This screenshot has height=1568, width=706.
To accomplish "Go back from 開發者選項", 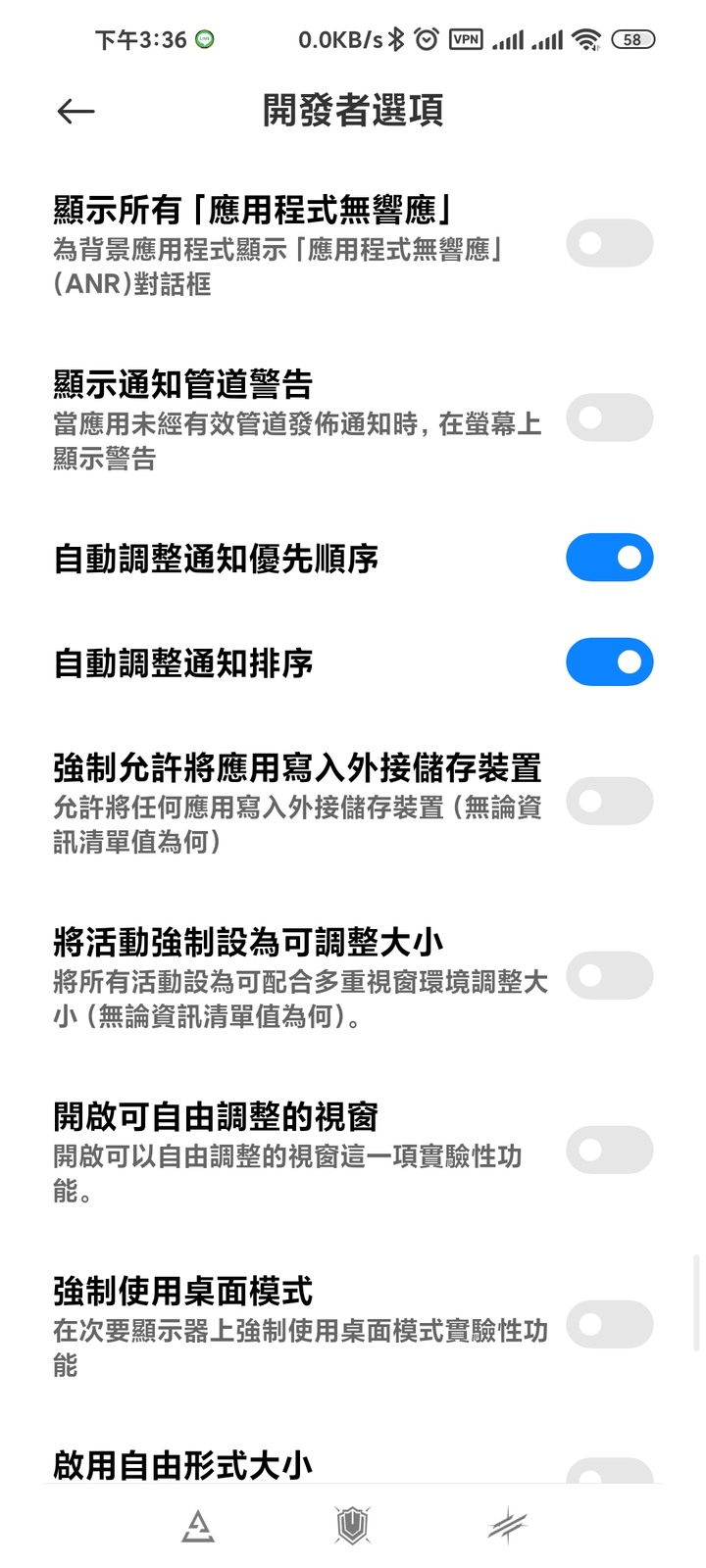I will 76,112.
